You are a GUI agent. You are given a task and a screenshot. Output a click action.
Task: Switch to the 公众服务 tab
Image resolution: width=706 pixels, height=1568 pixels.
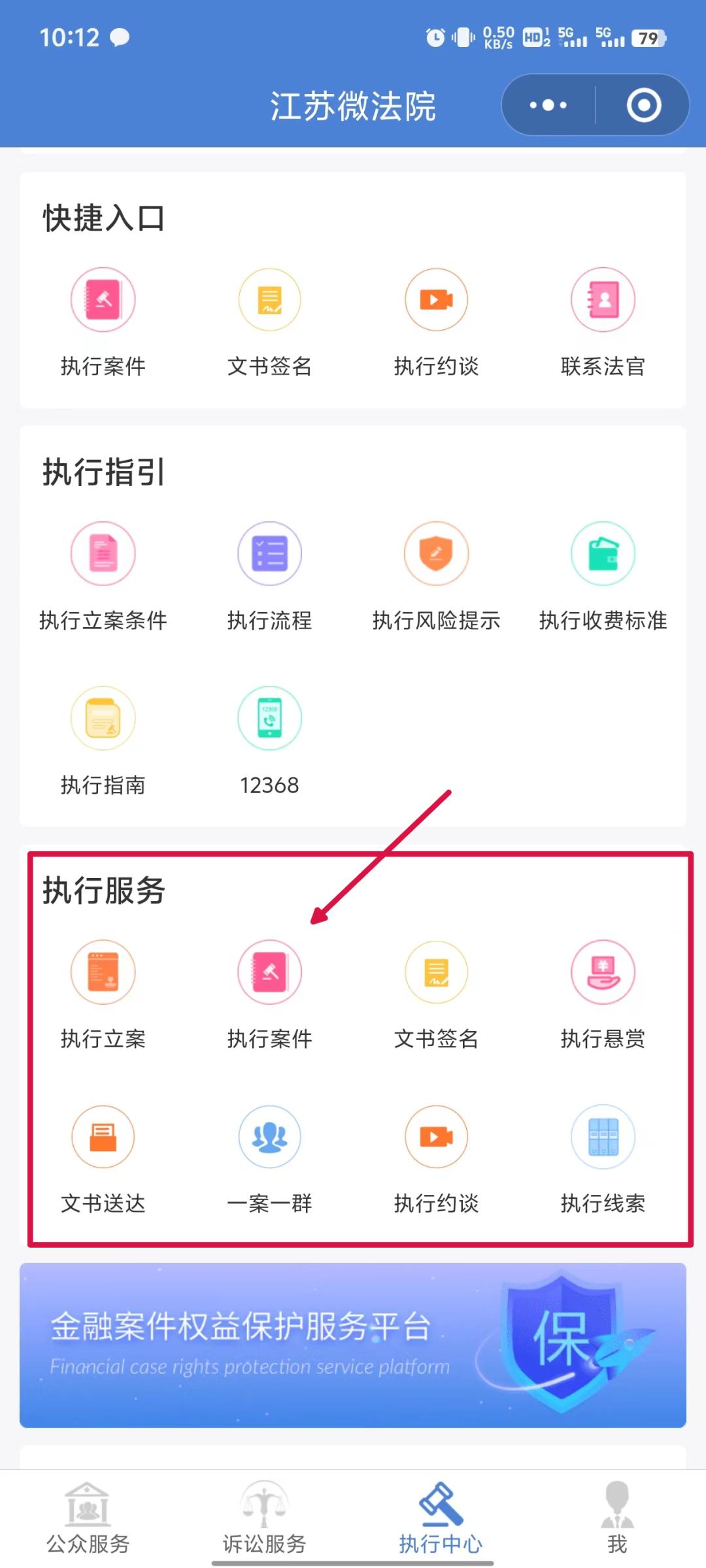pyautogui.click(x=88, y=1517)
